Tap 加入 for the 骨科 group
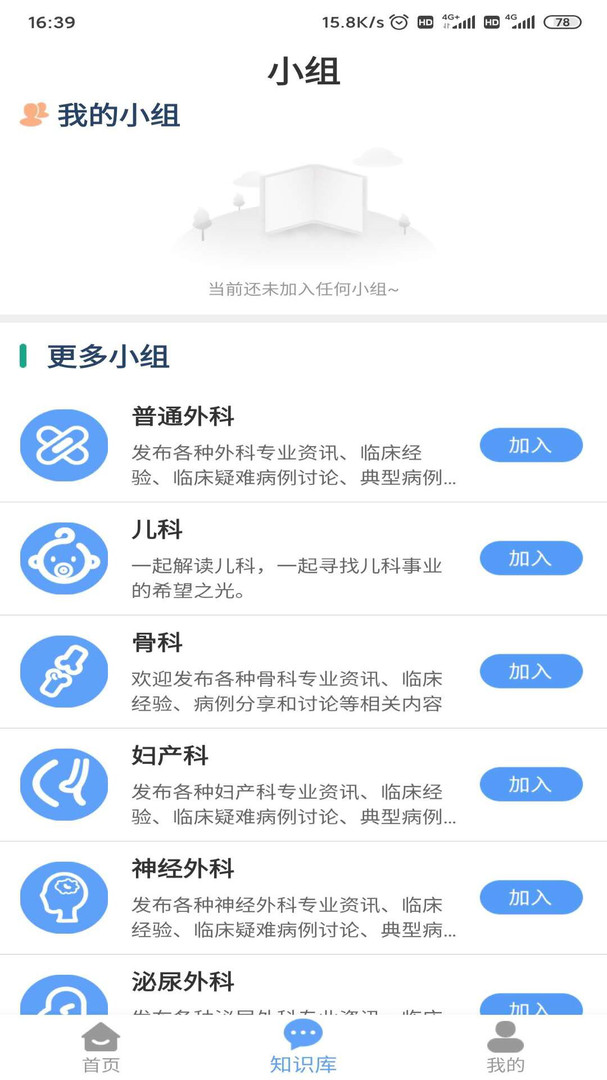 pyautogui.click(x=530, y=671)
